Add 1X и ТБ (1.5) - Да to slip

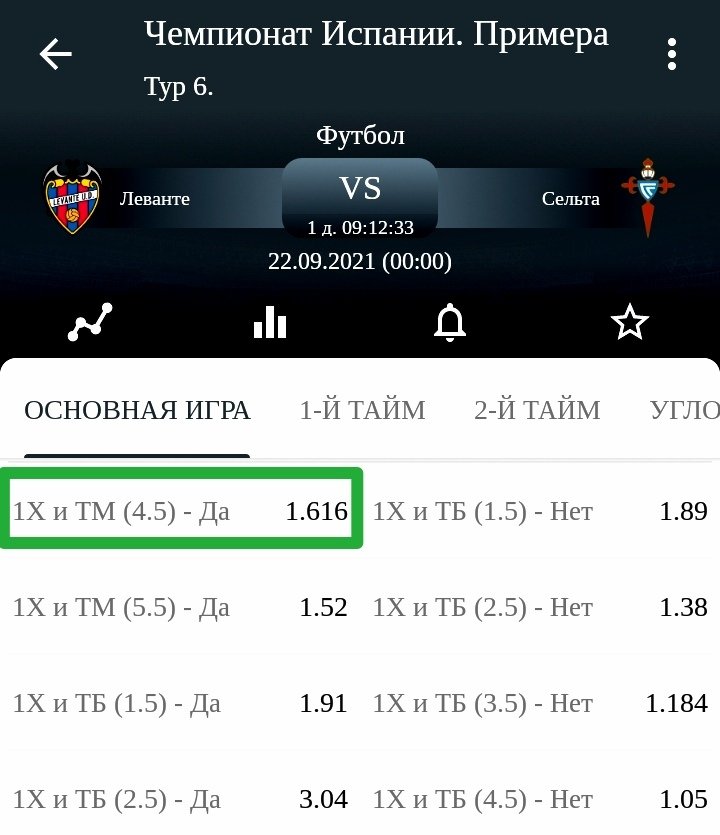pos(181,703)
